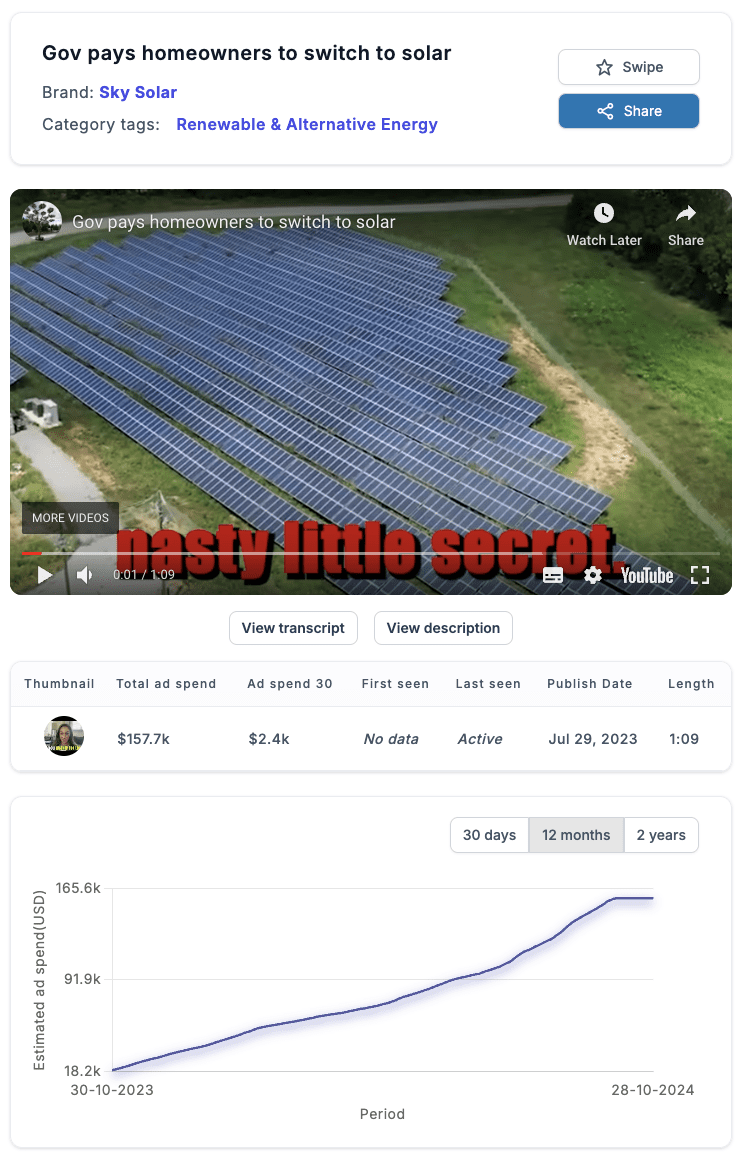
Task: Play the video
Action: (x=44, y=575)
